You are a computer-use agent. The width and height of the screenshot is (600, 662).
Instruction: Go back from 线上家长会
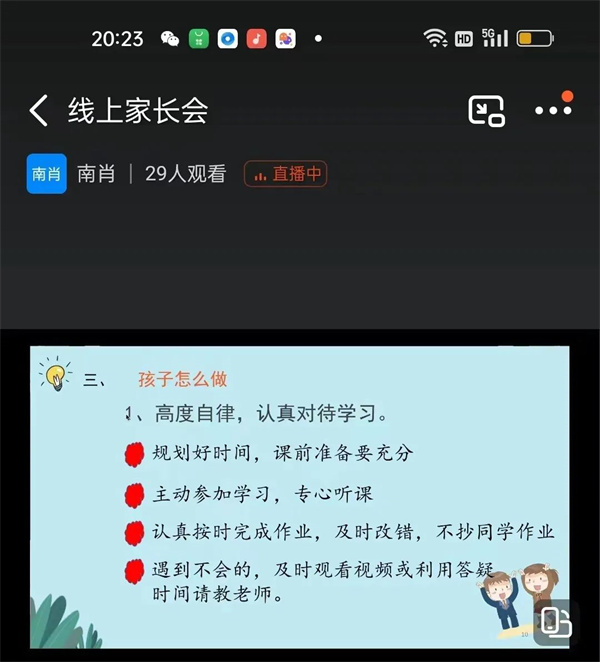tap(39, 111)
